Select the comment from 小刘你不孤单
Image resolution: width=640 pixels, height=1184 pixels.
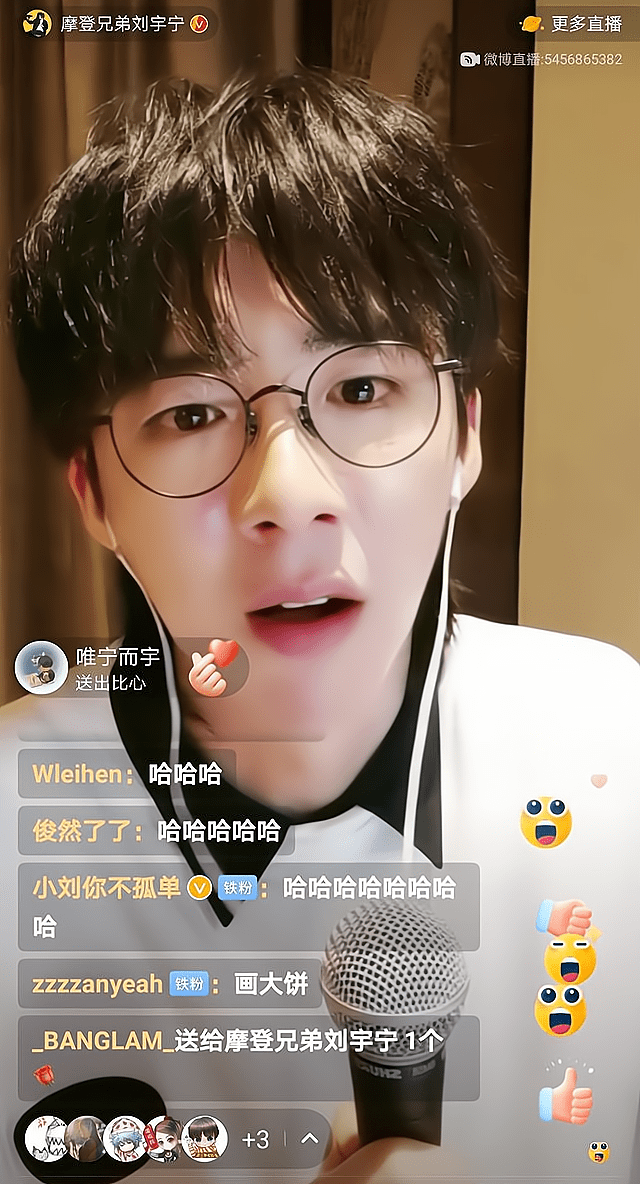(247, 906)
